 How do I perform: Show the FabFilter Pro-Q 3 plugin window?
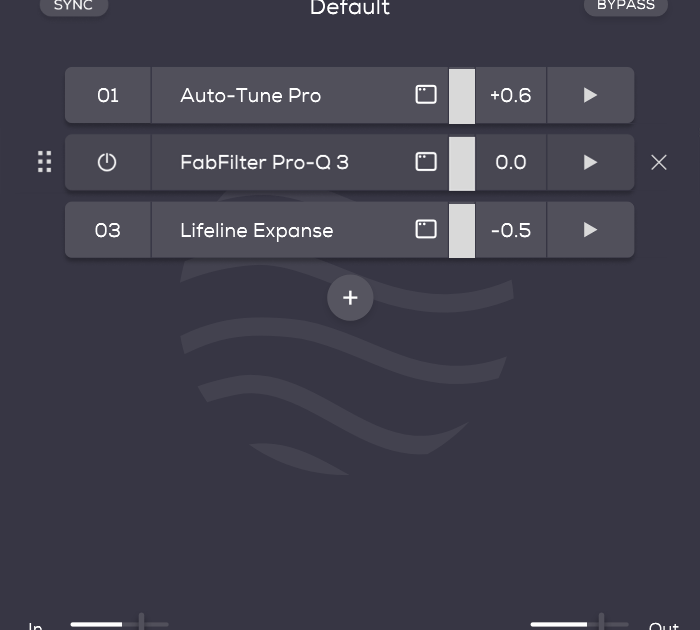click(x=426, y=162)
